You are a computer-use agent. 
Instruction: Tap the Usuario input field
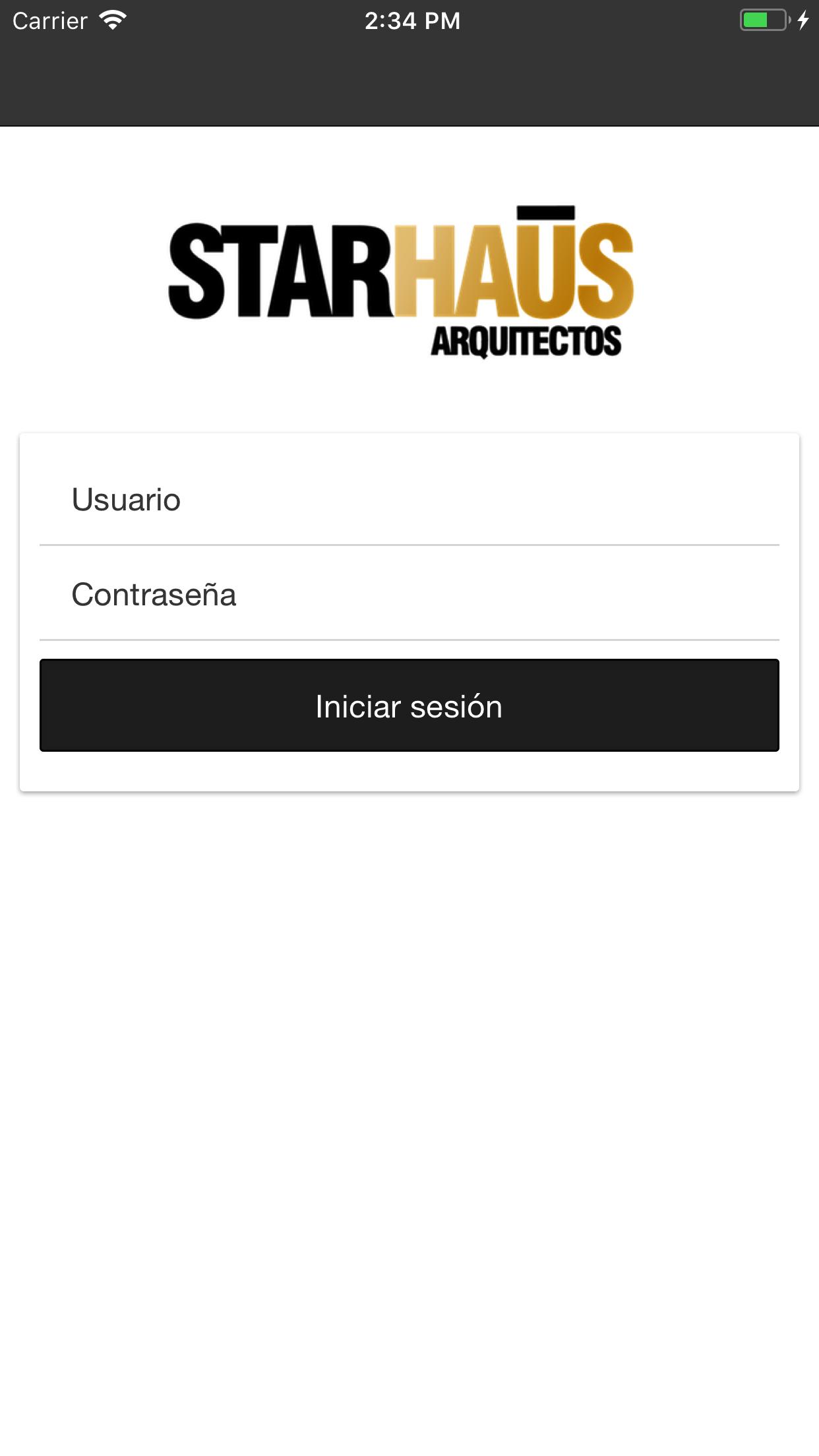point(409,500)
